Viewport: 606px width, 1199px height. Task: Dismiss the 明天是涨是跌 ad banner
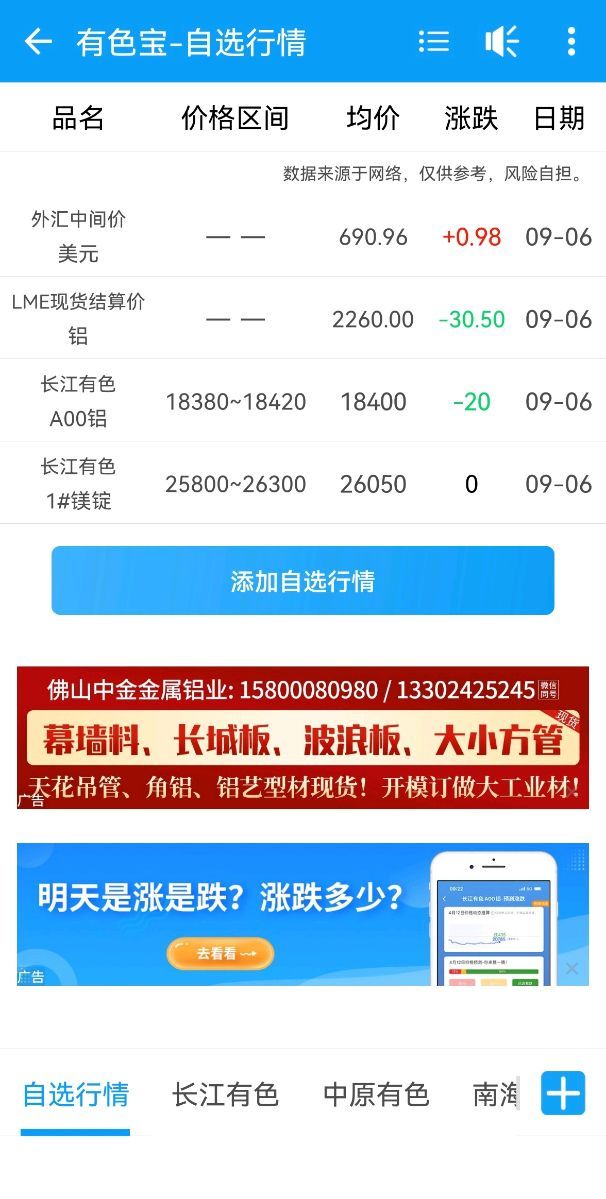point(572,968)
